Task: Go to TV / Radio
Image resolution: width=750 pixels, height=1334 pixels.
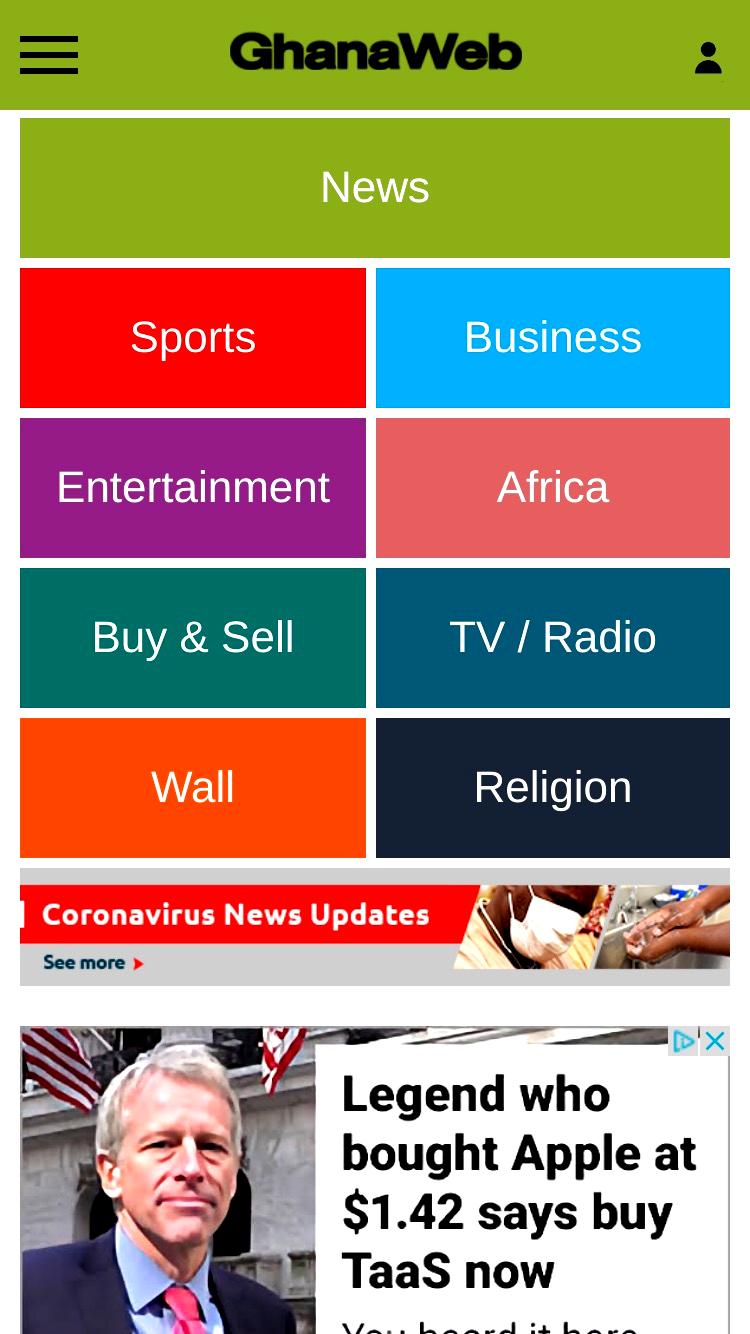Action: pos(553,638)
